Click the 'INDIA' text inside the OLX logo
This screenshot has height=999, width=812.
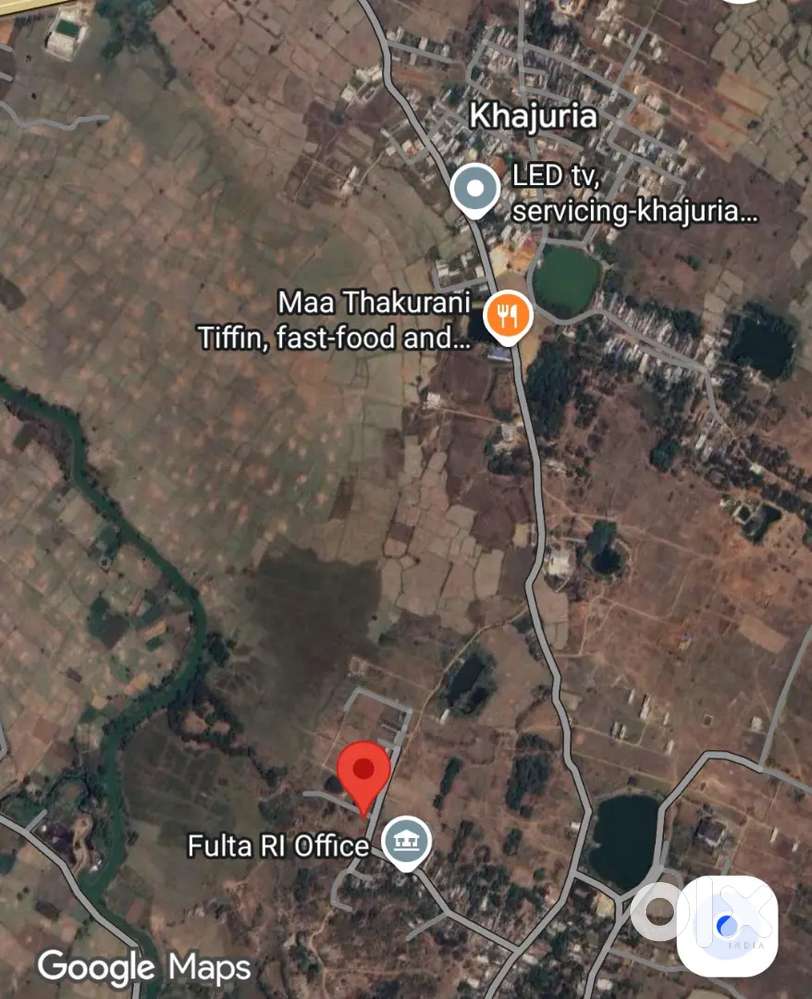tap(745, 945)
